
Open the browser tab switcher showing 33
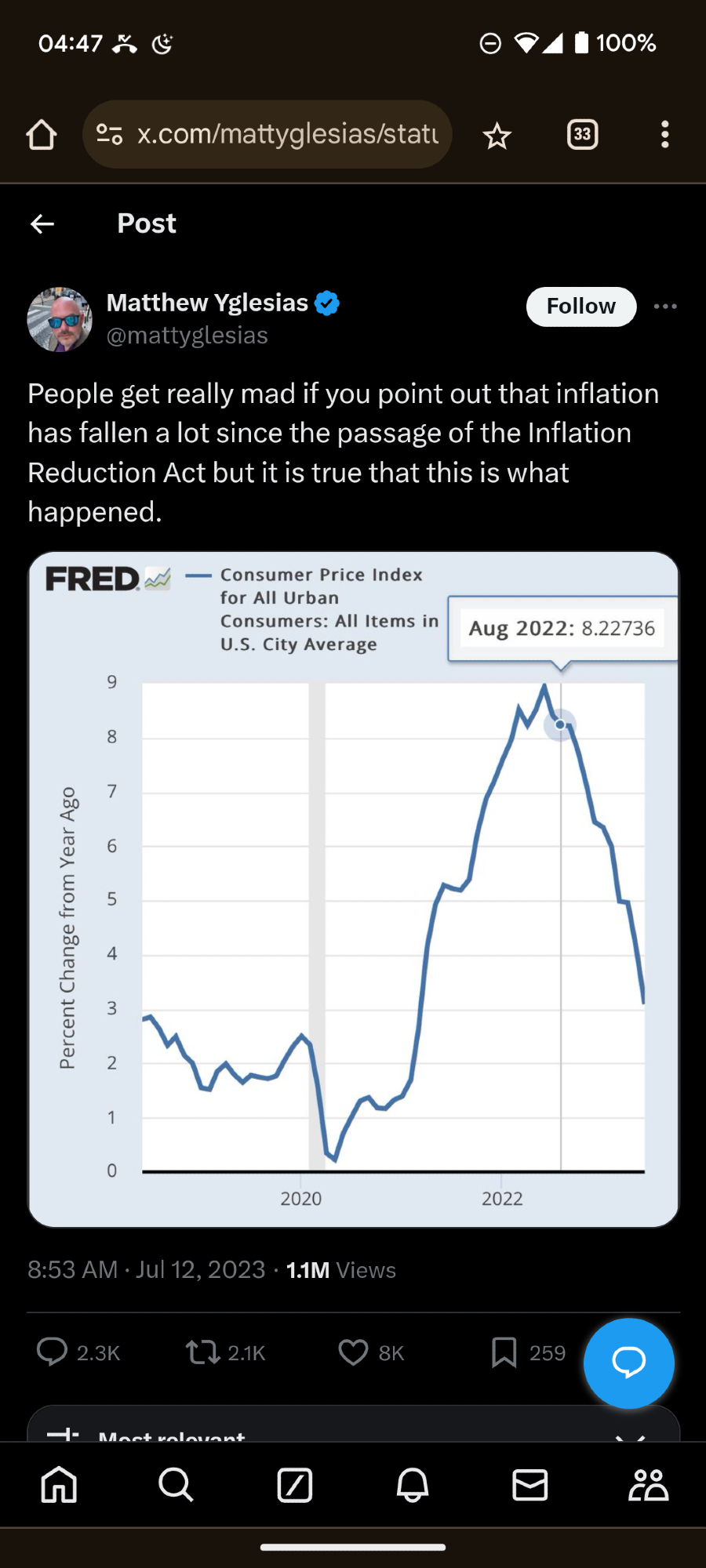click(x=582, y=135)
